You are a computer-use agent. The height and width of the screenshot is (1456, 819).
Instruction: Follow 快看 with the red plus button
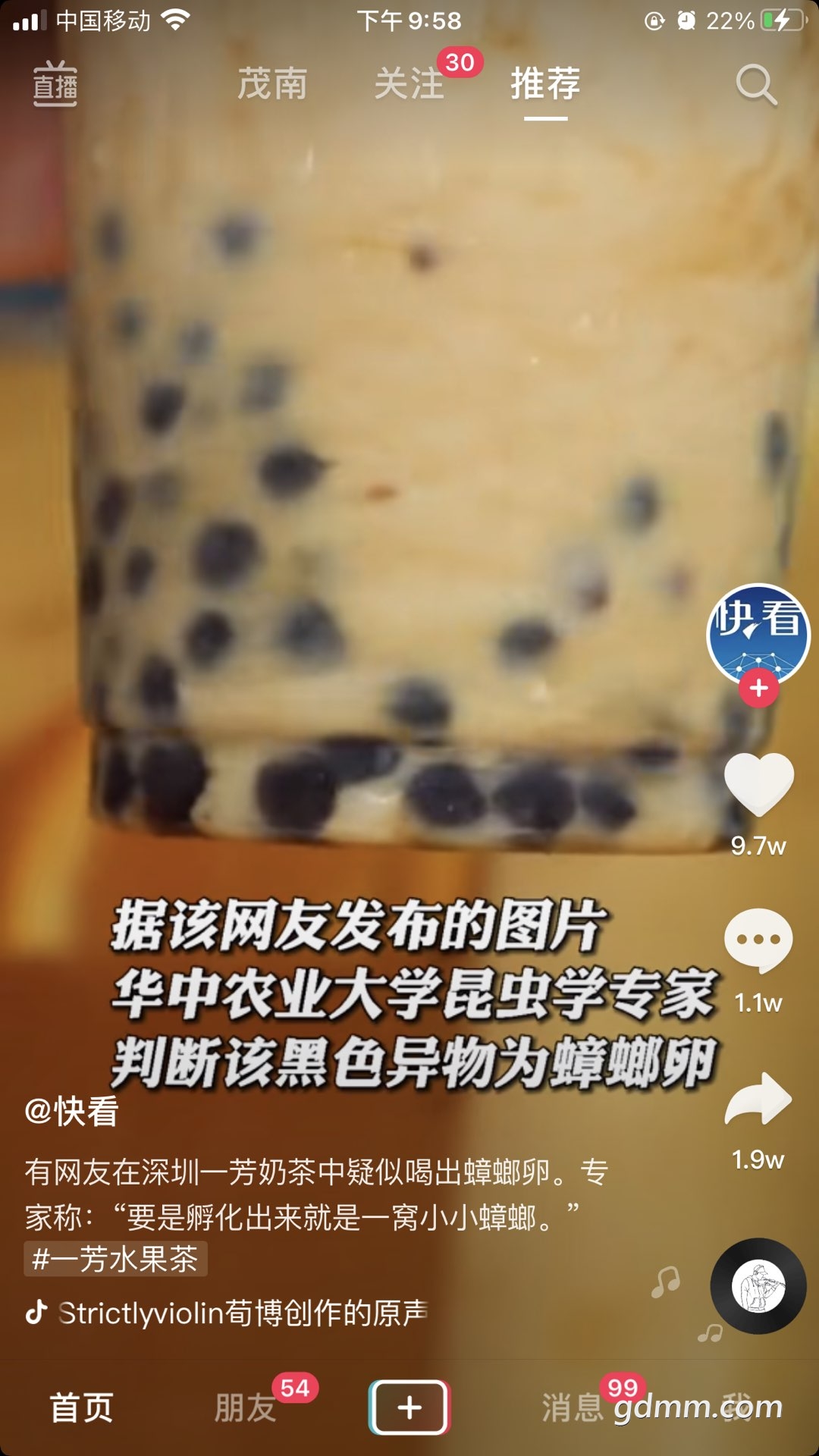(759, 689)
